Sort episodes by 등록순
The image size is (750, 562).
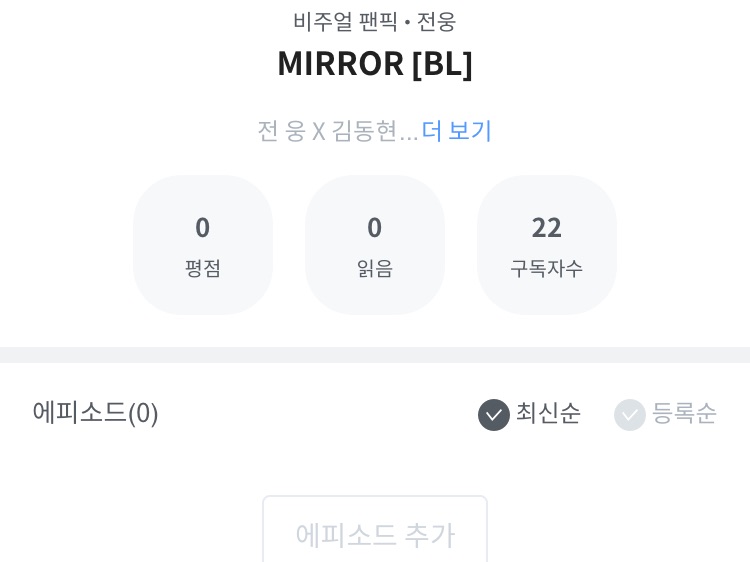tap(665, 414)
